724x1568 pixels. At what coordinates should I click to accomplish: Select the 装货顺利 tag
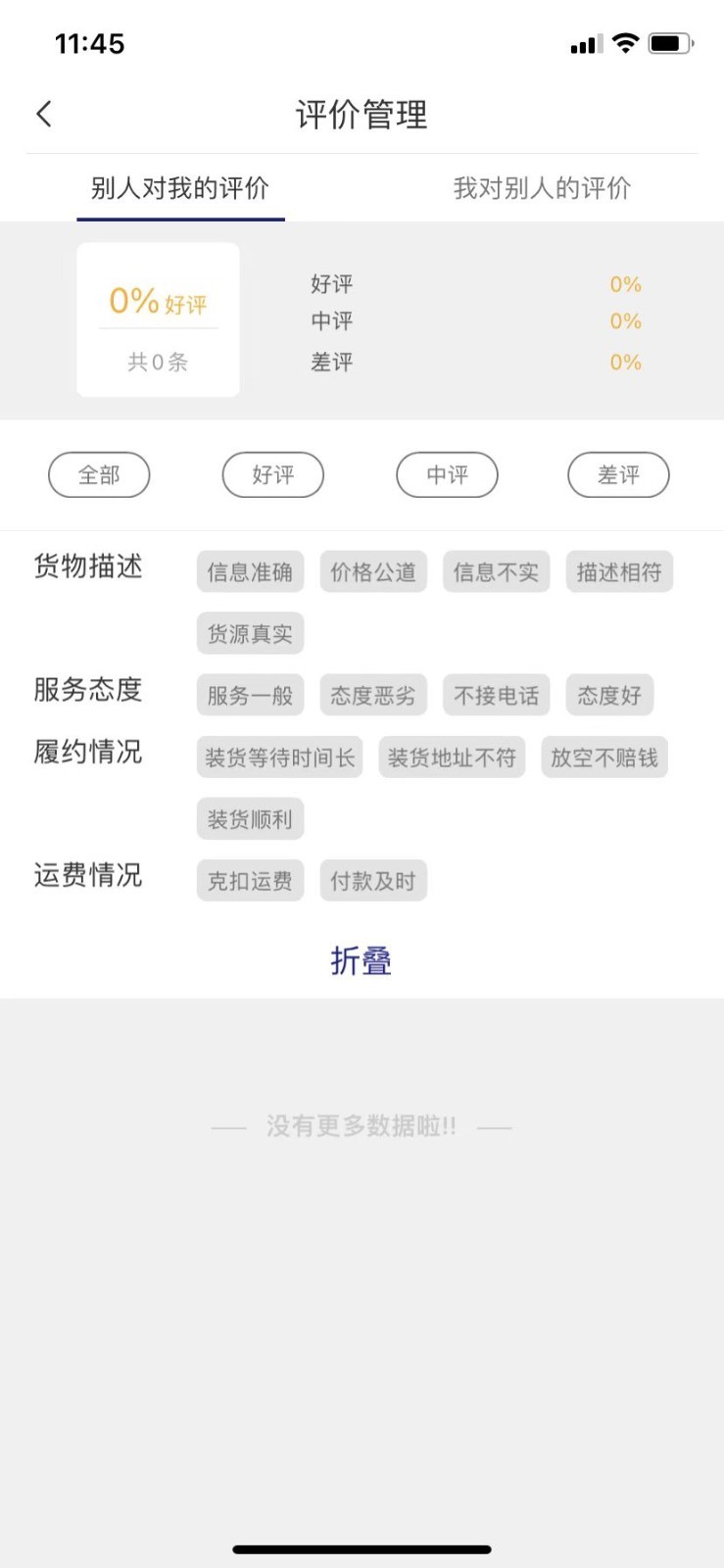[250, 819]
